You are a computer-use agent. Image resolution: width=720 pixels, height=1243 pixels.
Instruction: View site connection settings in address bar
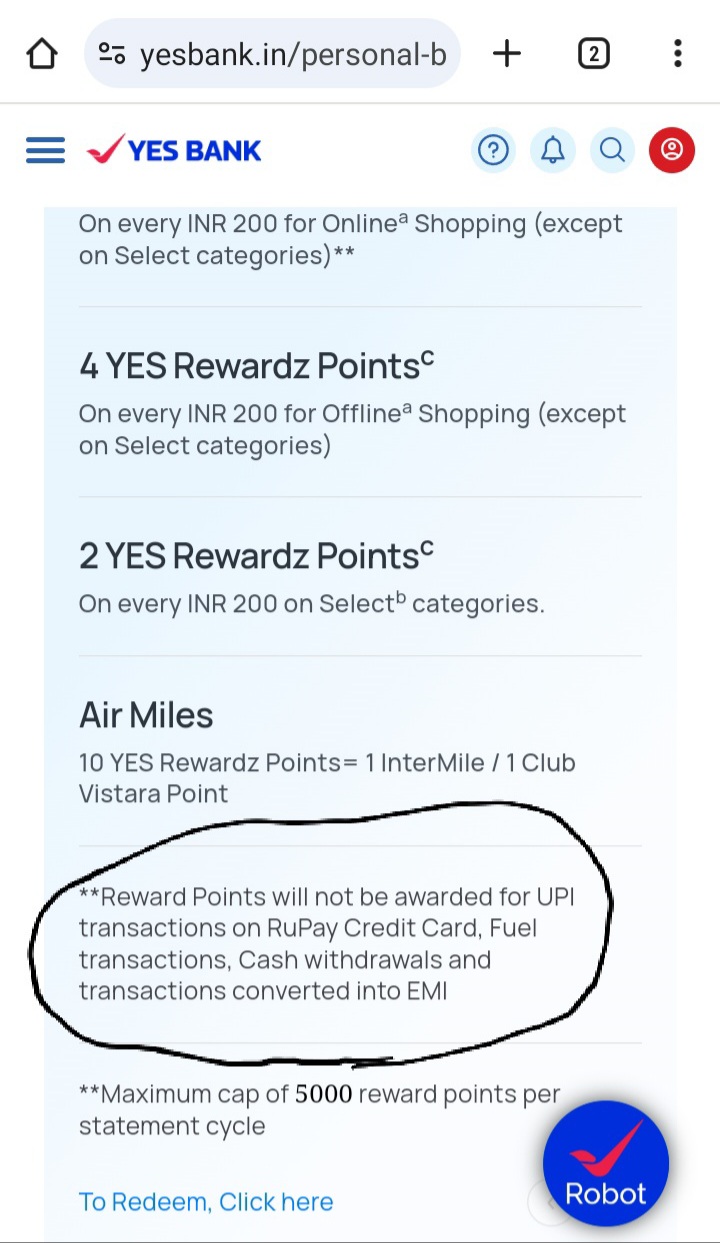[114, 54]
